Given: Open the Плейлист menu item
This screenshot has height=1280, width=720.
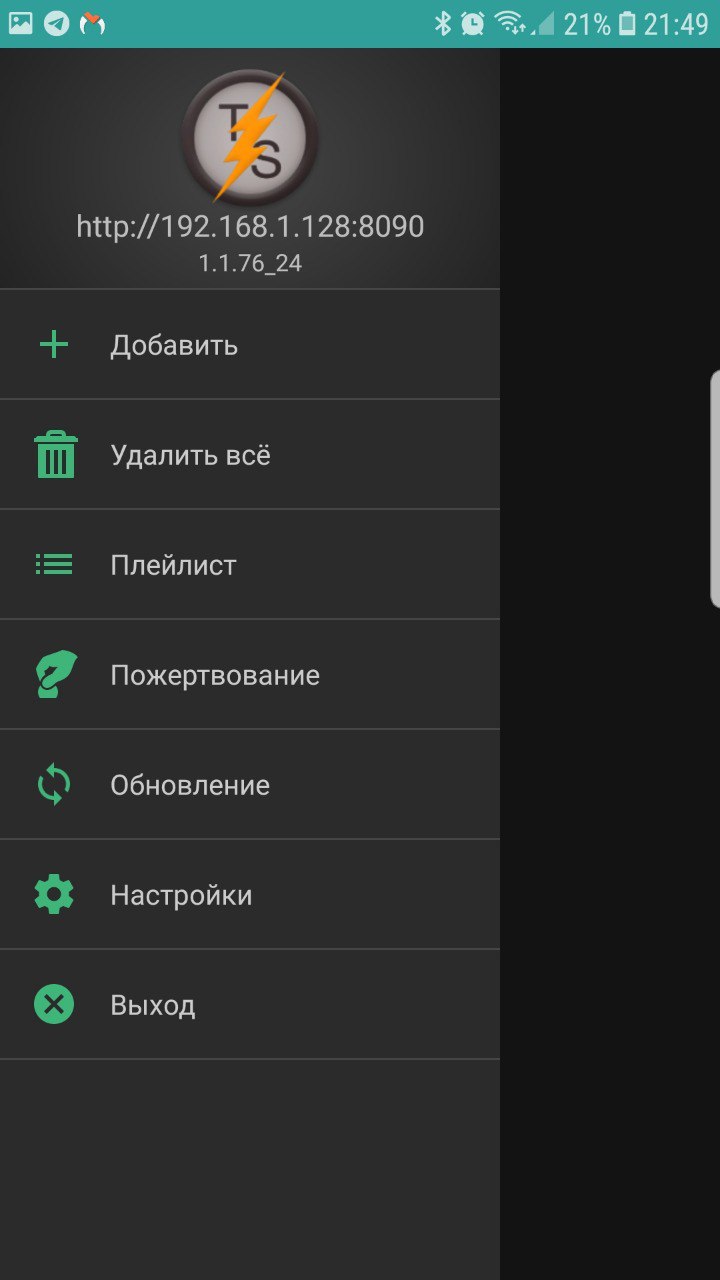Looking at the screenshot, I should [250, 565].
